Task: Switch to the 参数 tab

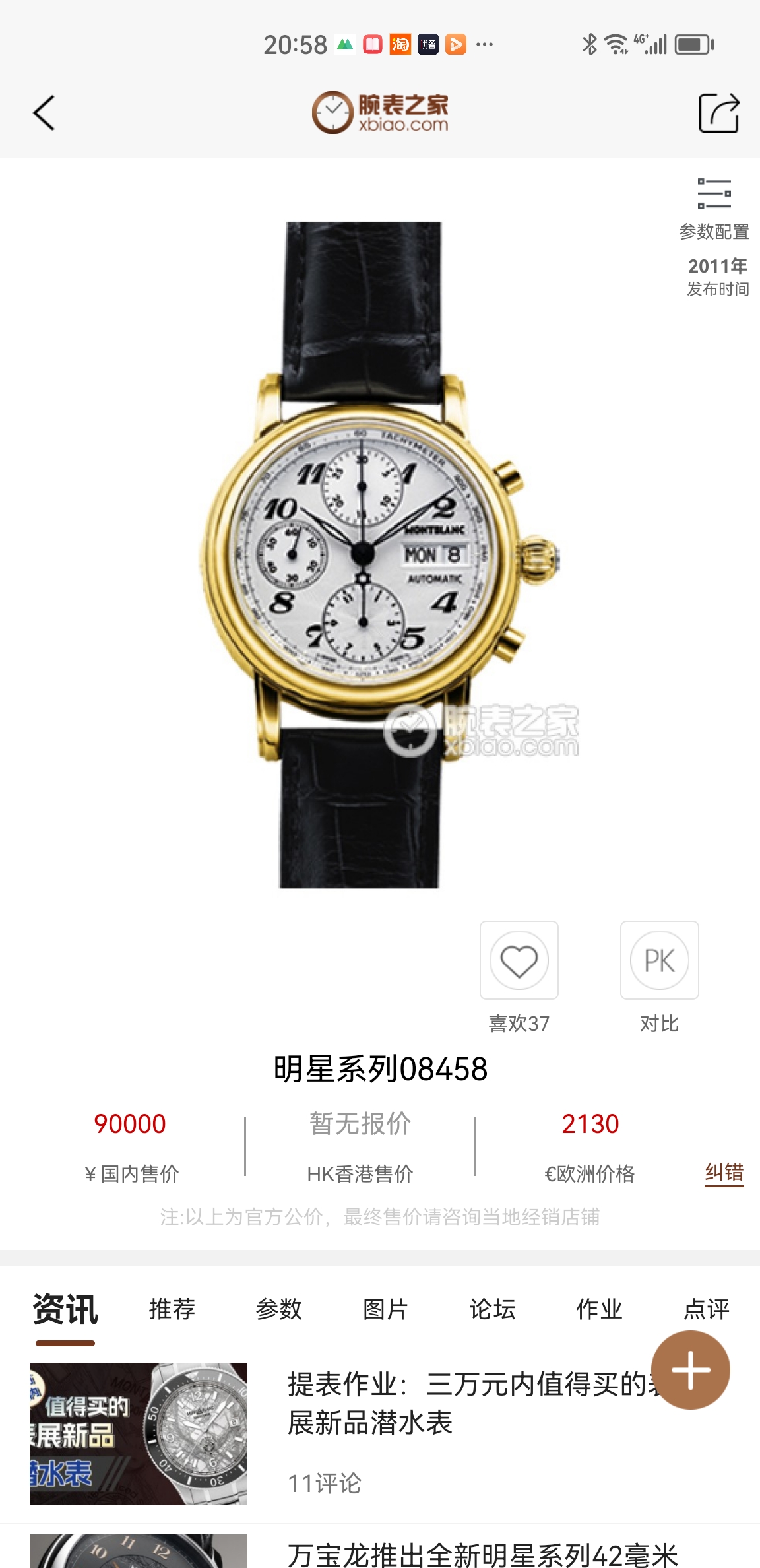Action: (x=279, y=1309)
